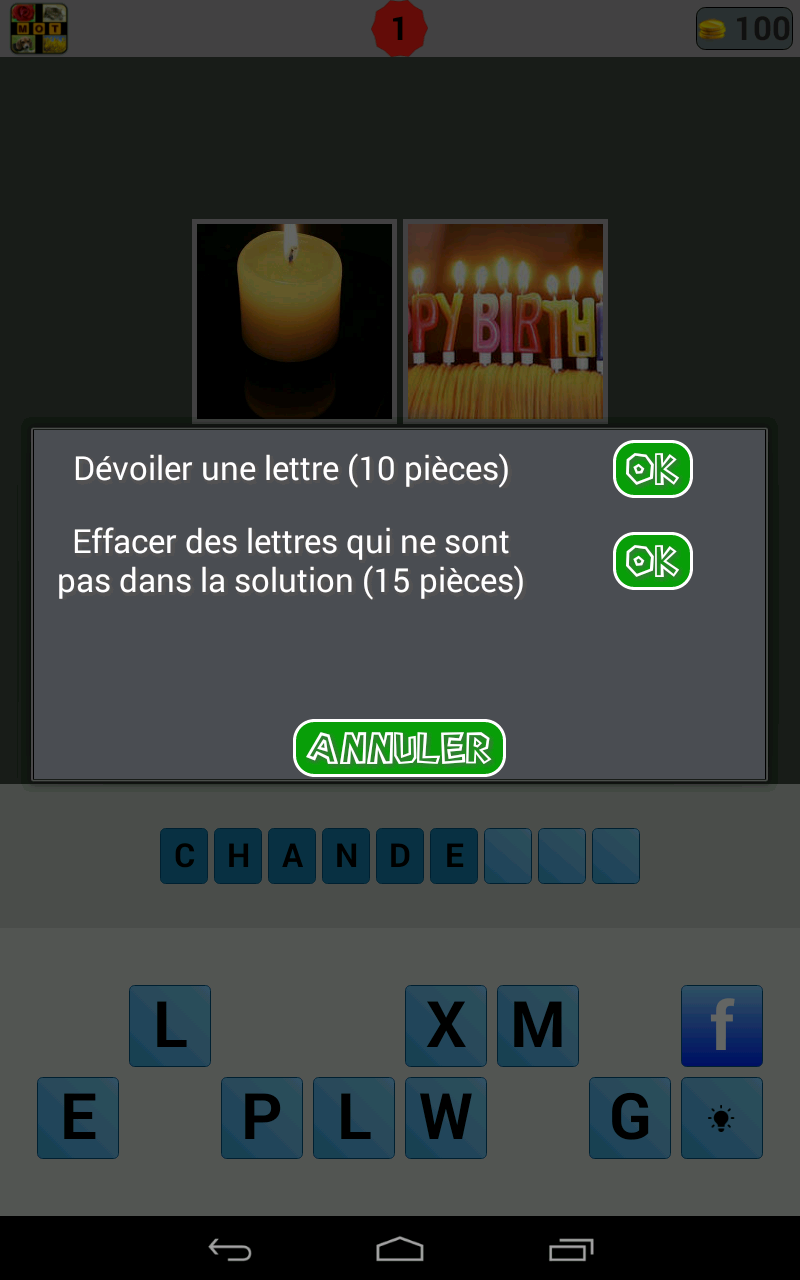This screenshot has width=800, height=1280.
Task: Tap the letter X key
Action: [445, 1025]
